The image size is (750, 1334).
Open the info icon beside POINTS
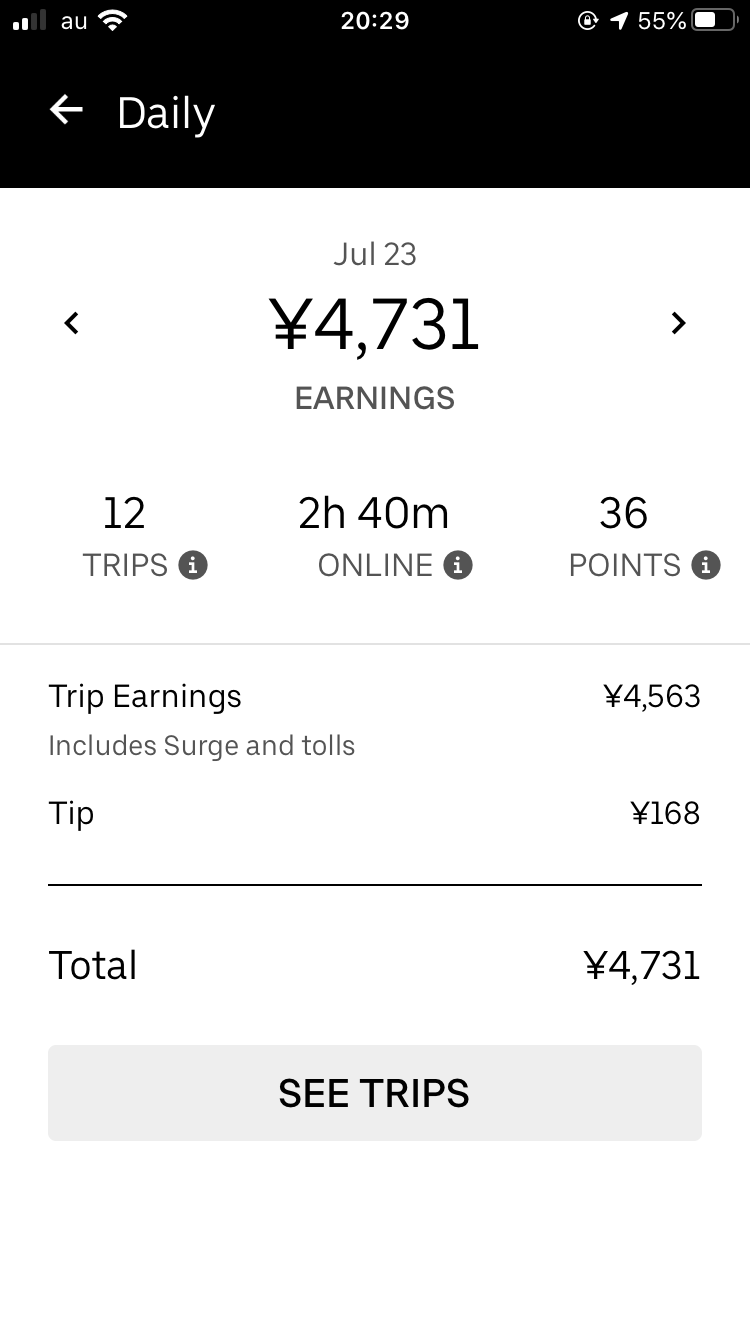tap(706, 566)
